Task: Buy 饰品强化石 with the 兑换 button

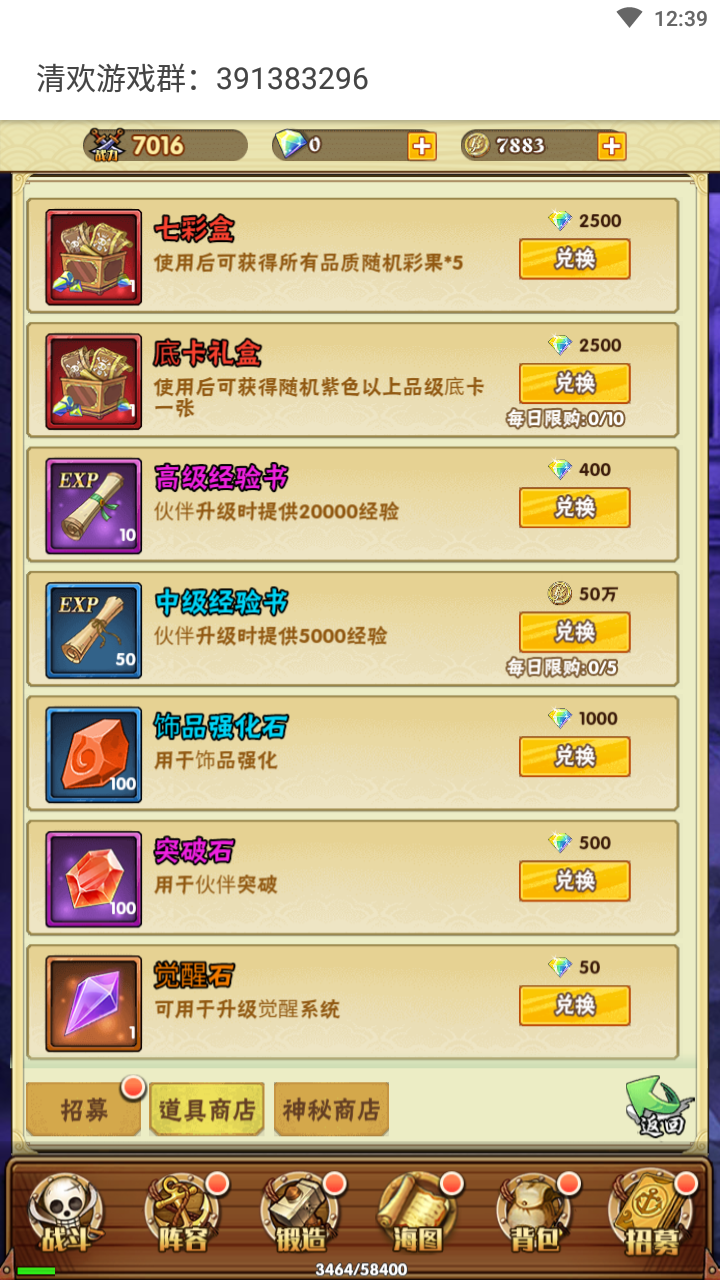Action: (575, 757)
